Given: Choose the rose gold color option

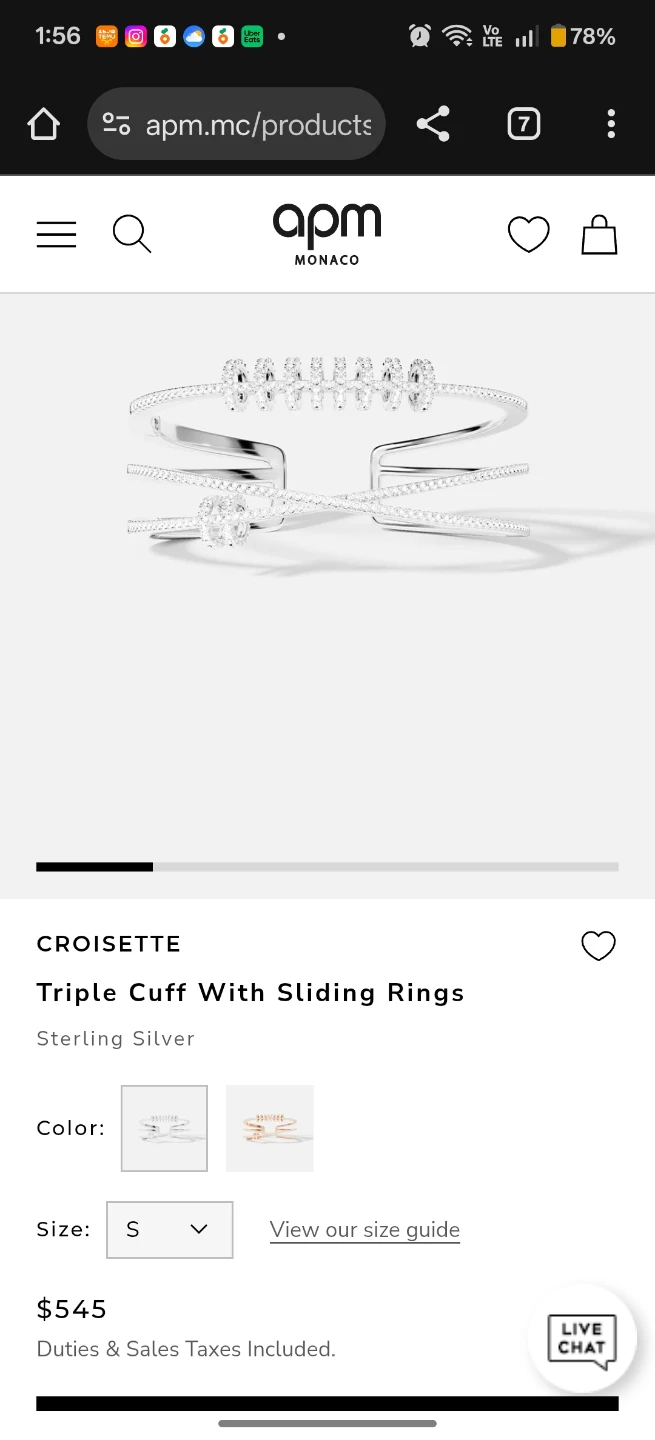Looking at the screenshot, I should click(270, 1128).
